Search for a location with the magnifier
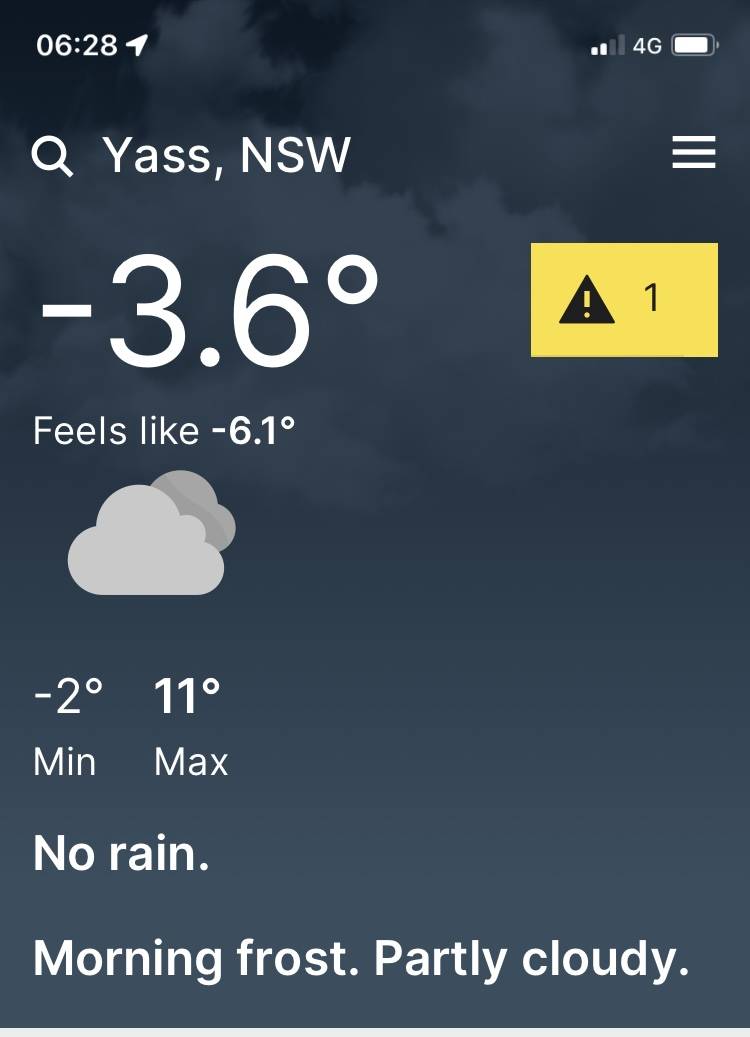 tap(52, 156)
